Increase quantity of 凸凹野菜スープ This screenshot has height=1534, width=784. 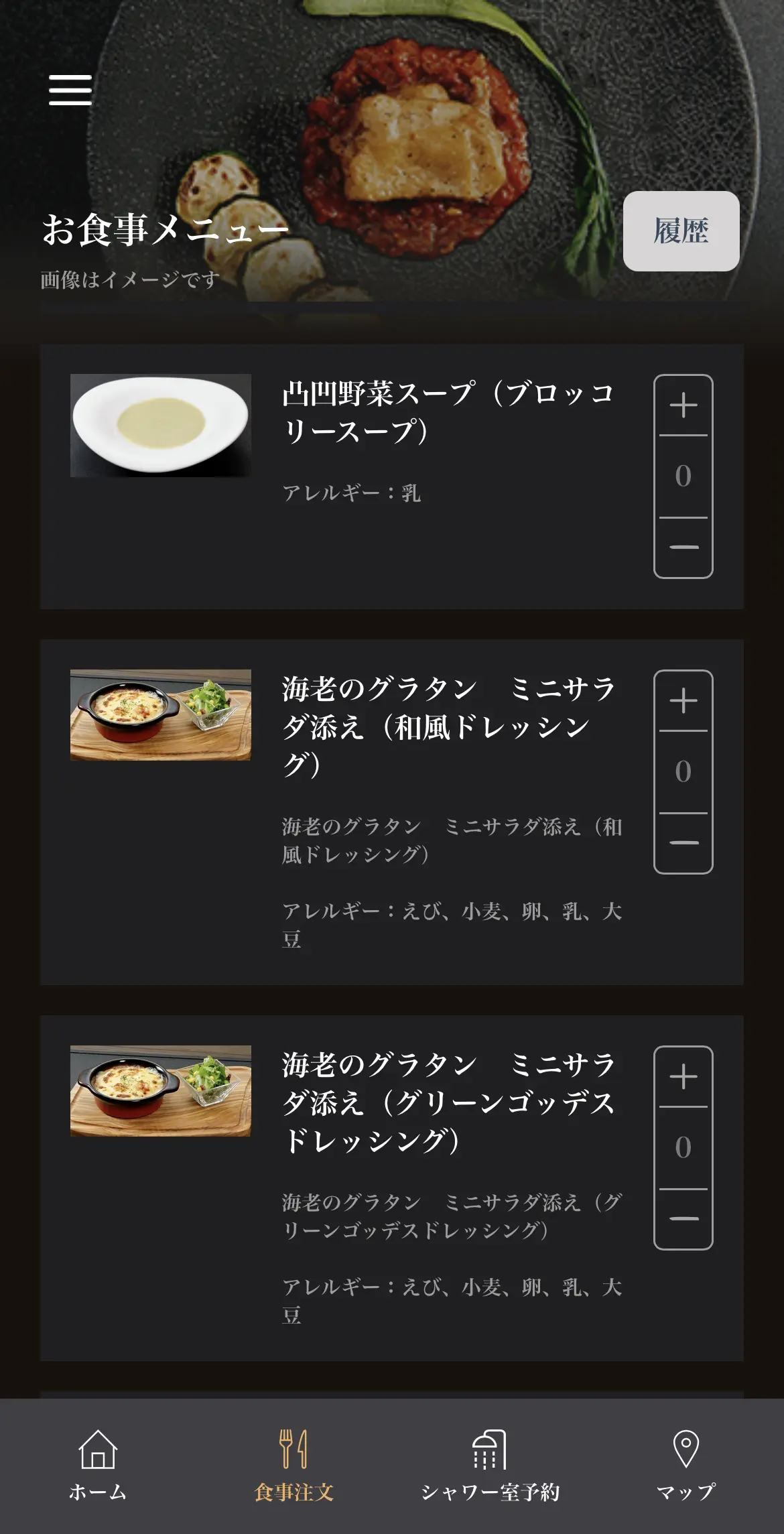click(683, 405)
